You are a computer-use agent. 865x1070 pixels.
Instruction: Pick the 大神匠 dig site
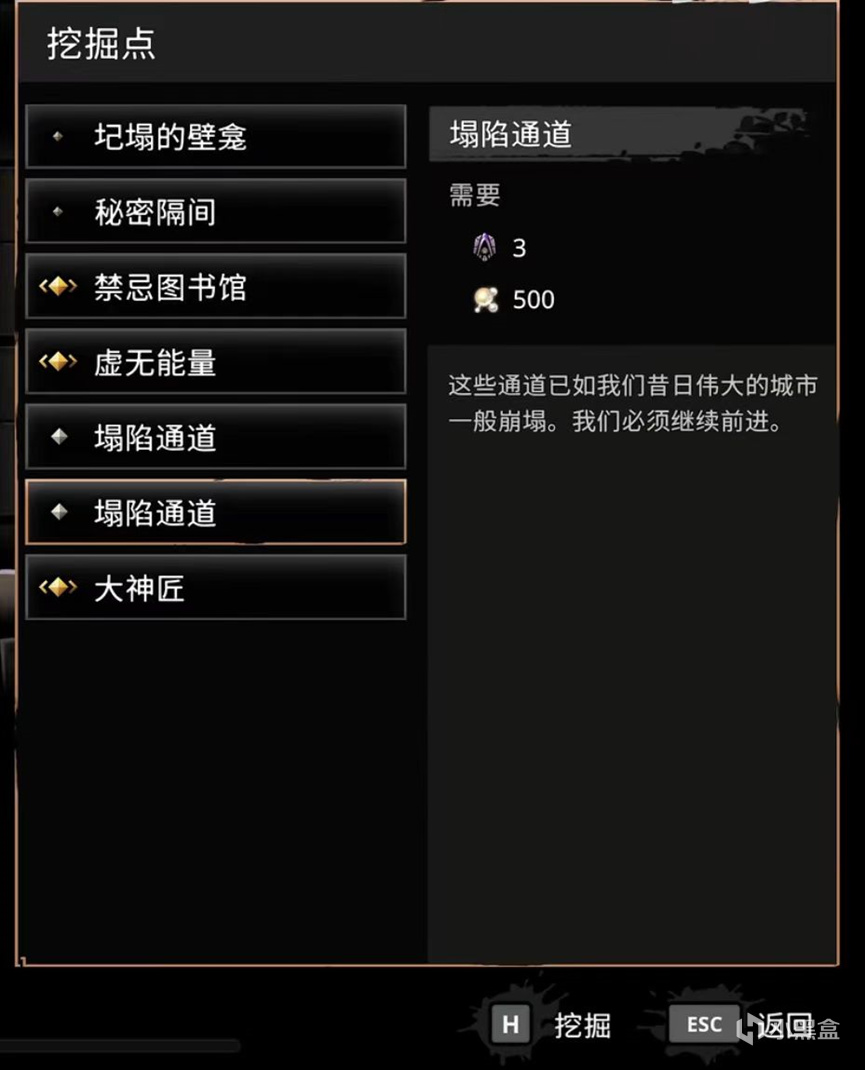(x=215, y=588)
